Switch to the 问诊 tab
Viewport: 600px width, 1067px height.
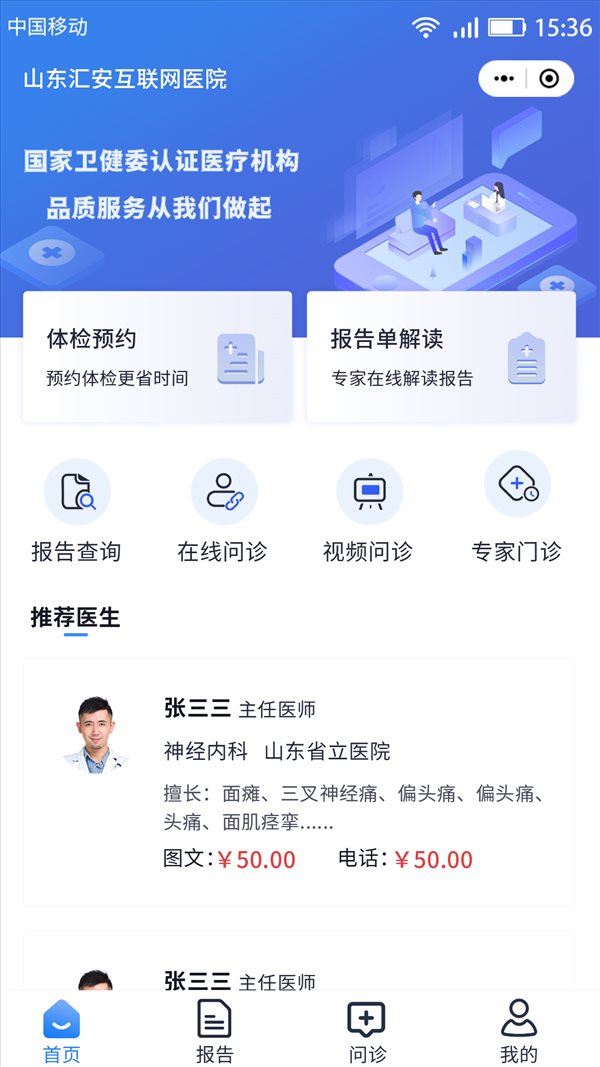tap(366, 1030)
